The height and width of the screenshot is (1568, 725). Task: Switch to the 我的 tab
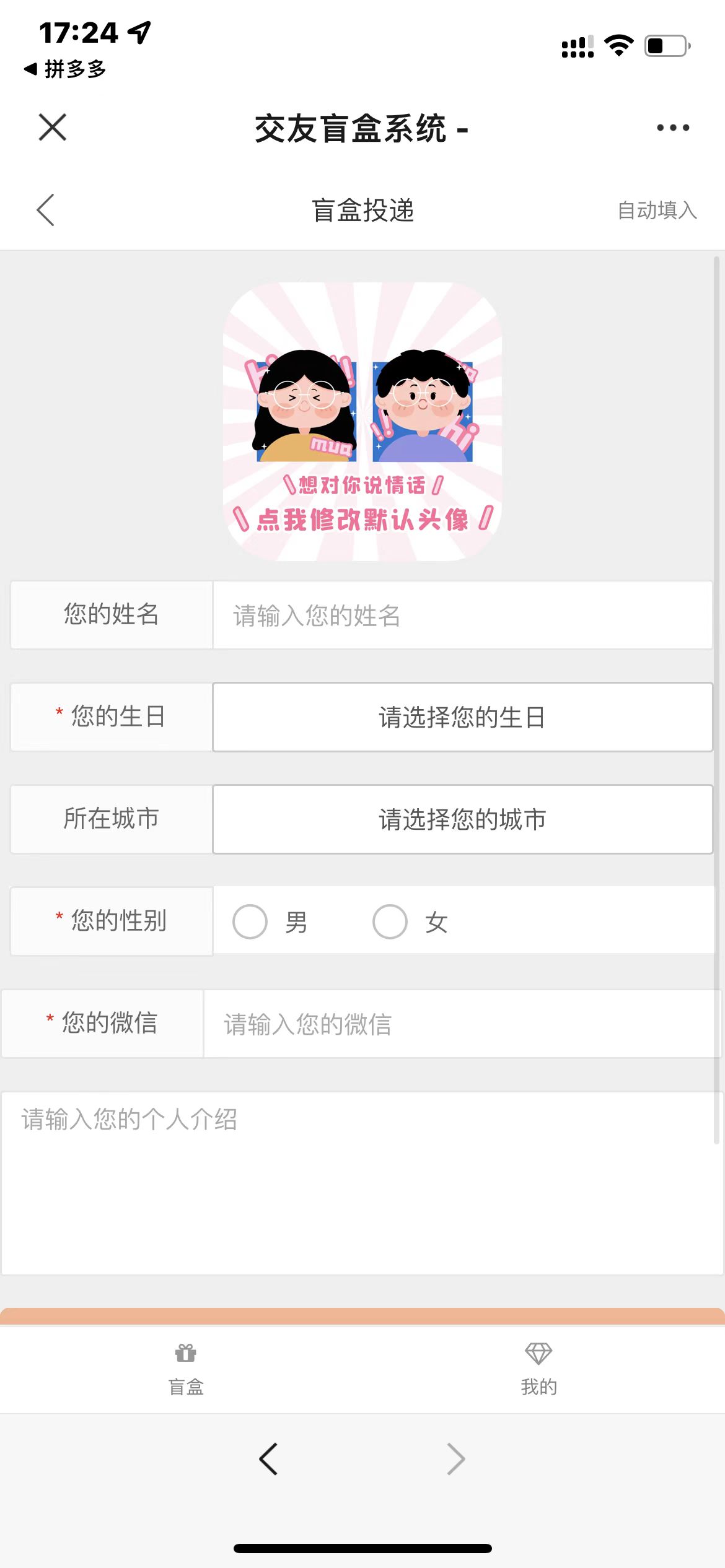coord(538,1369)
